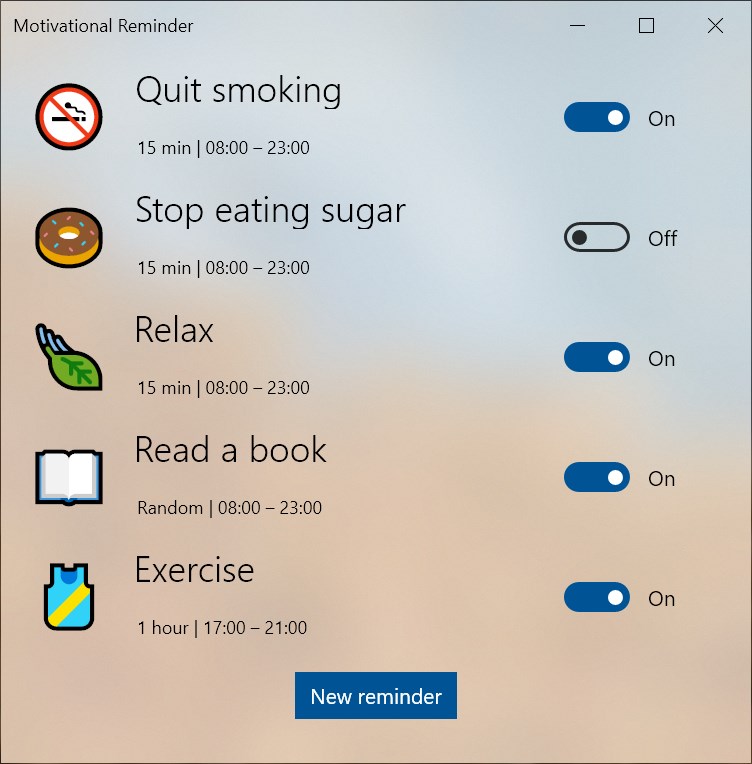The image size is (752, 764).
Task: Maximize the app window
Action: (x=646, y=26)
